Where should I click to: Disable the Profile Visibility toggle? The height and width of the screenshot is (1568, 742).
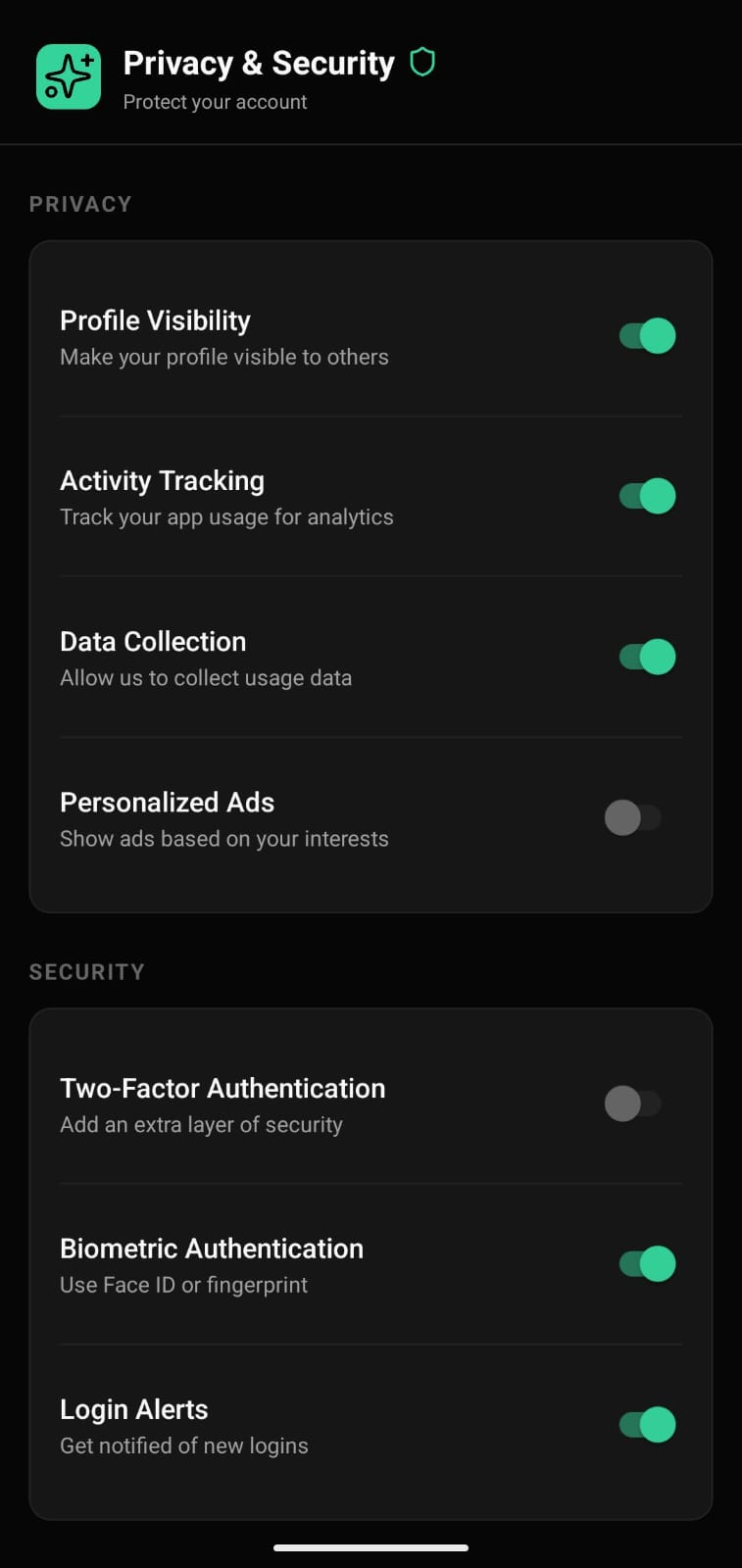tap(646, 335)
